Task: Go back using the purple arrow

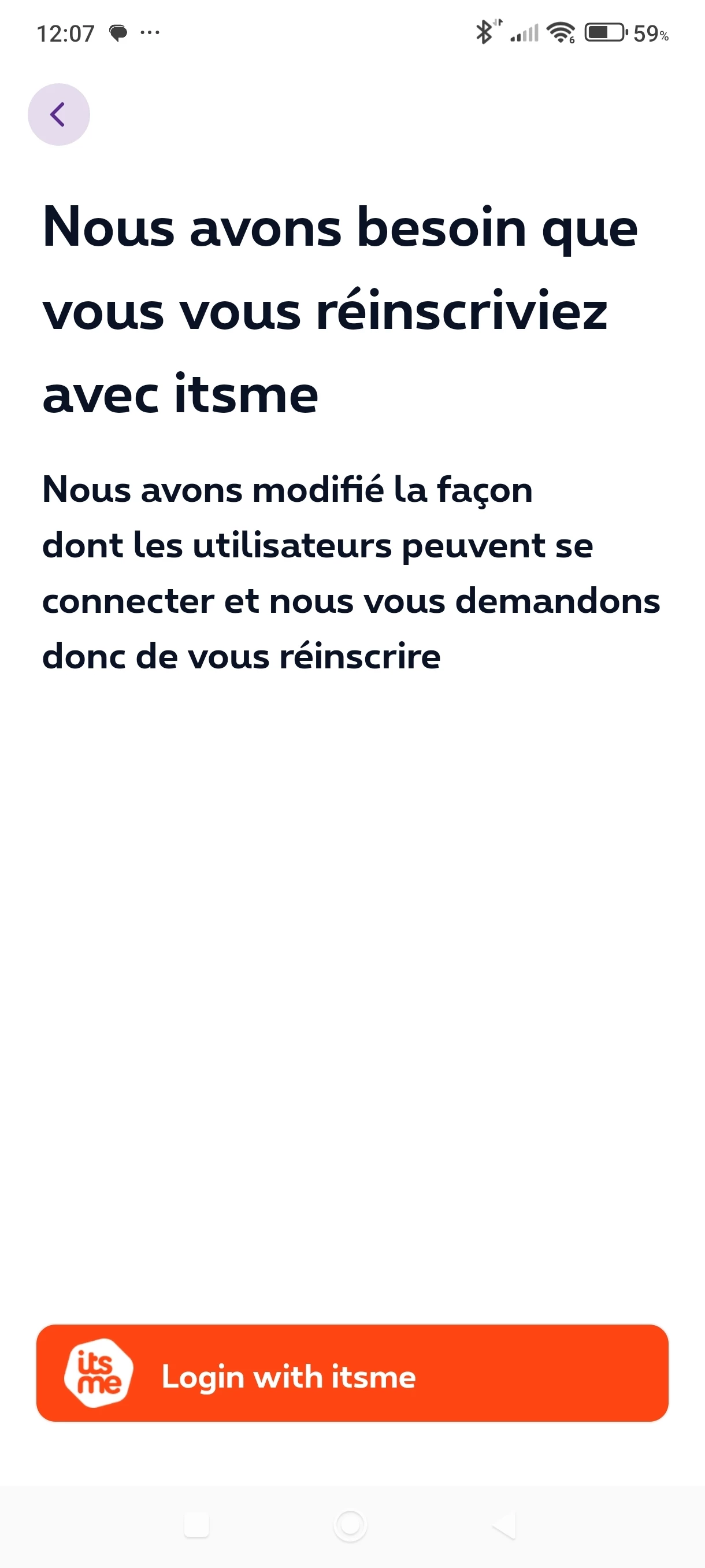Action: (x=58, y=114)
